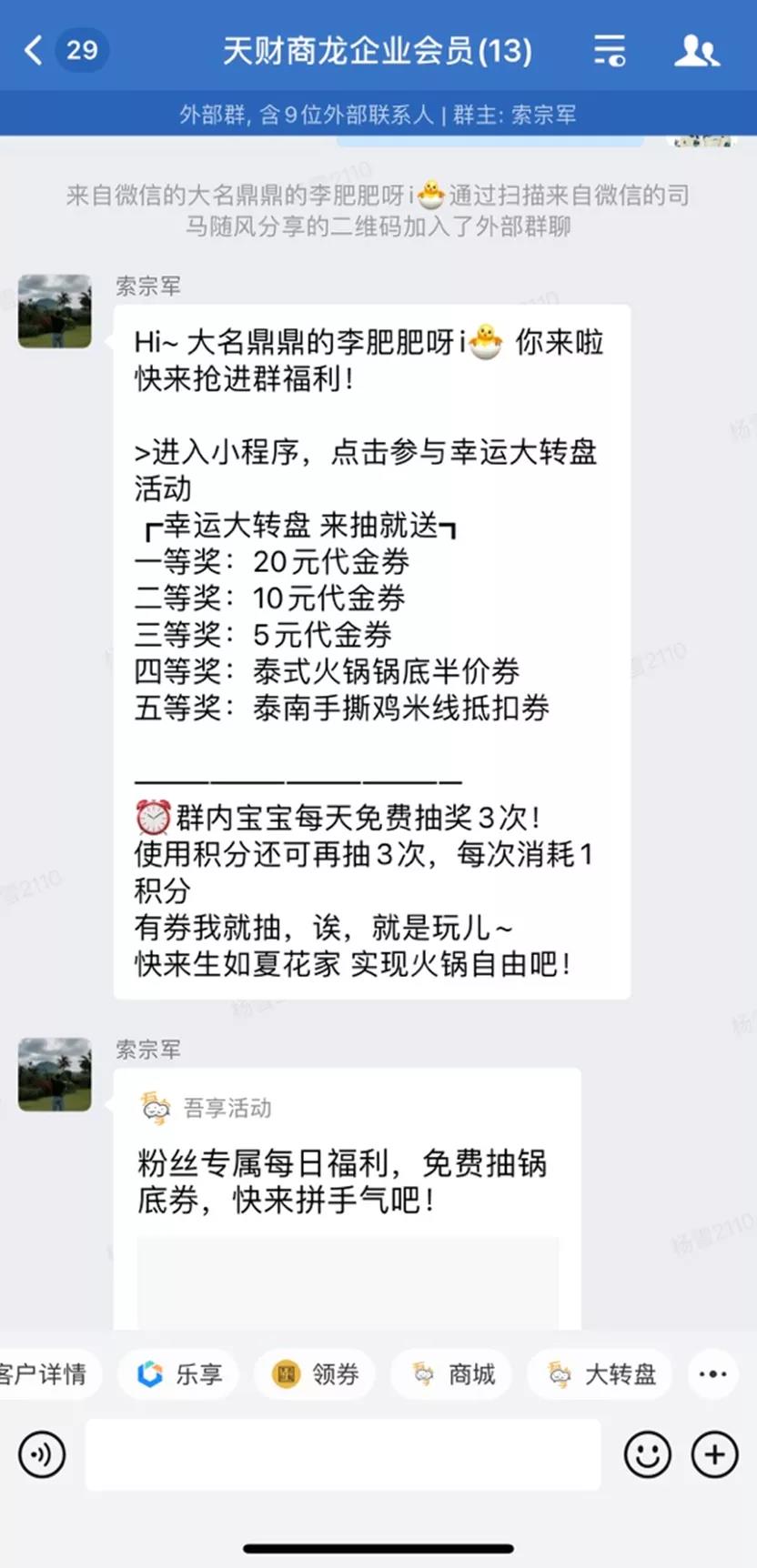
Task: Open the emoji picker
Action: tap(647, 1455)
